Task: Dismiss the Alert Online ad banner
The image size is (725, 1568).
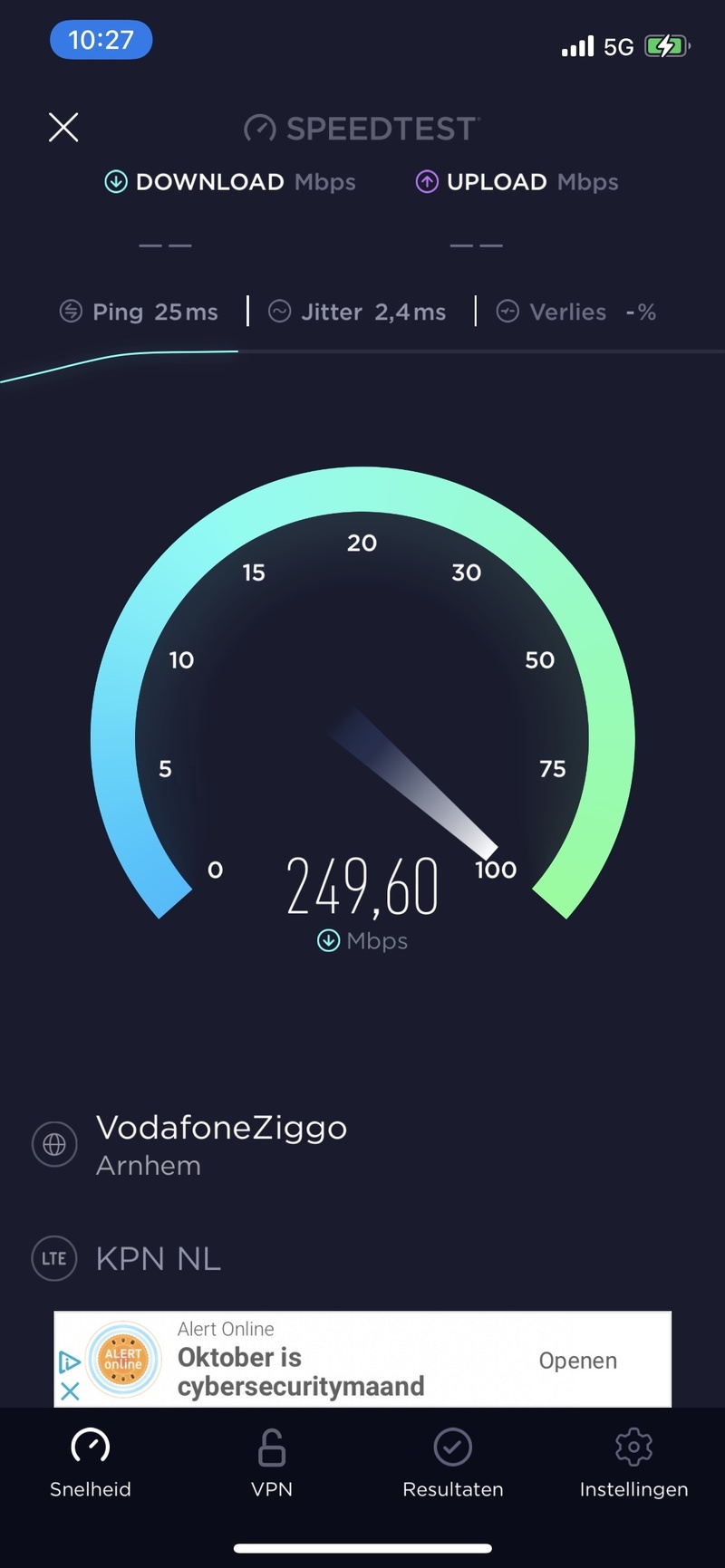Action: click(70, 1391)
